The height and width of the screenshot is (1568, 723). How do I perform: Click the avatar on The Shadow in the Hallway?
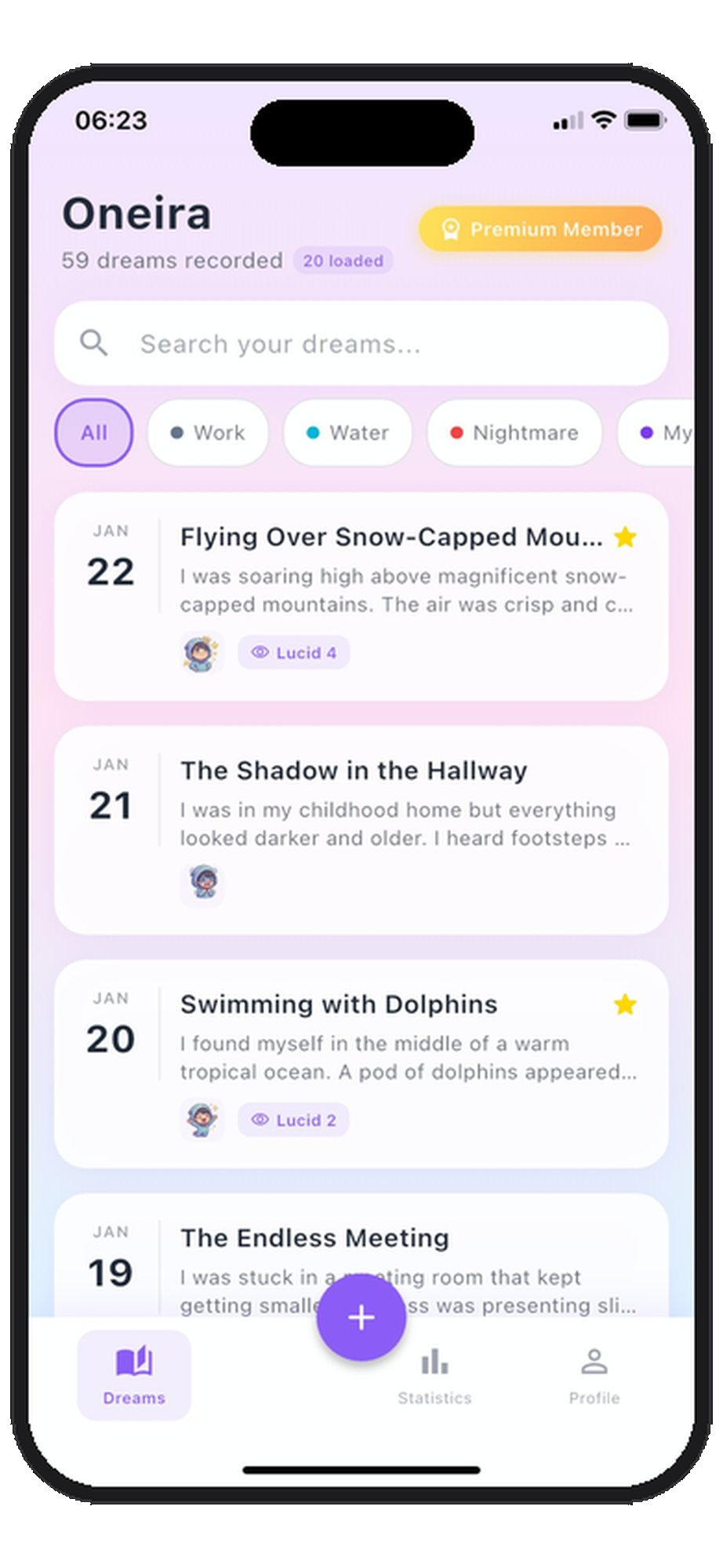[202, 884]
